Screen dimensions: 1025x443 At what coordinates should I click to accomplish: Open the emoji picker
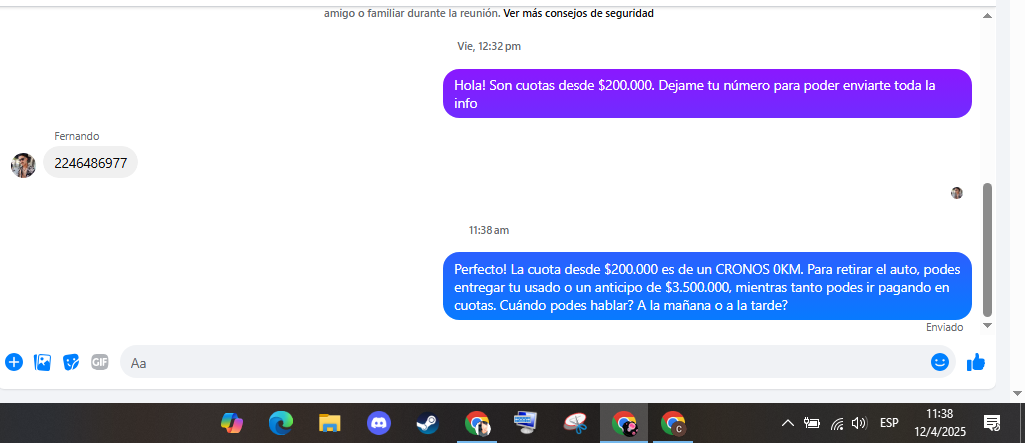939,362
